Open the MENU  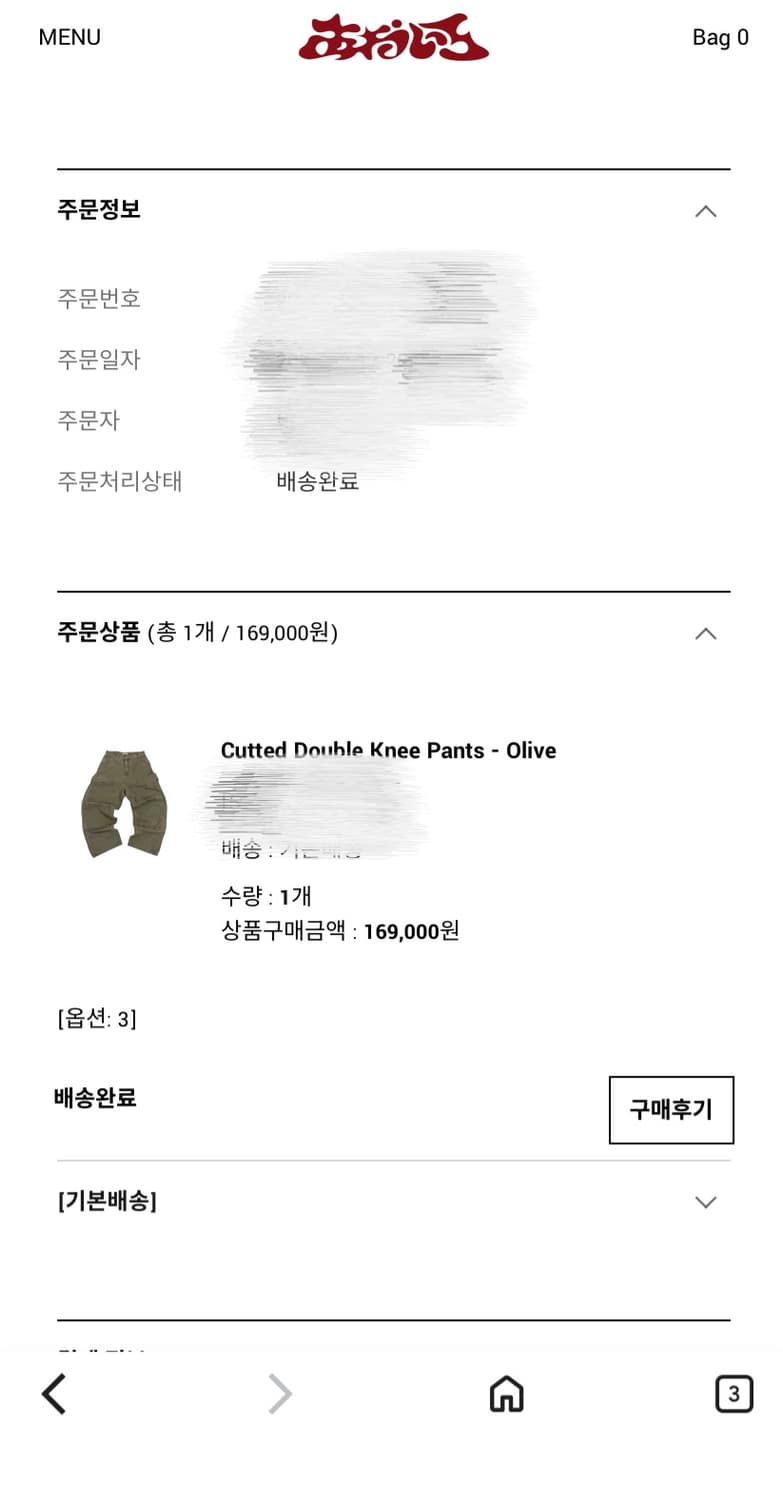point(69,37)
